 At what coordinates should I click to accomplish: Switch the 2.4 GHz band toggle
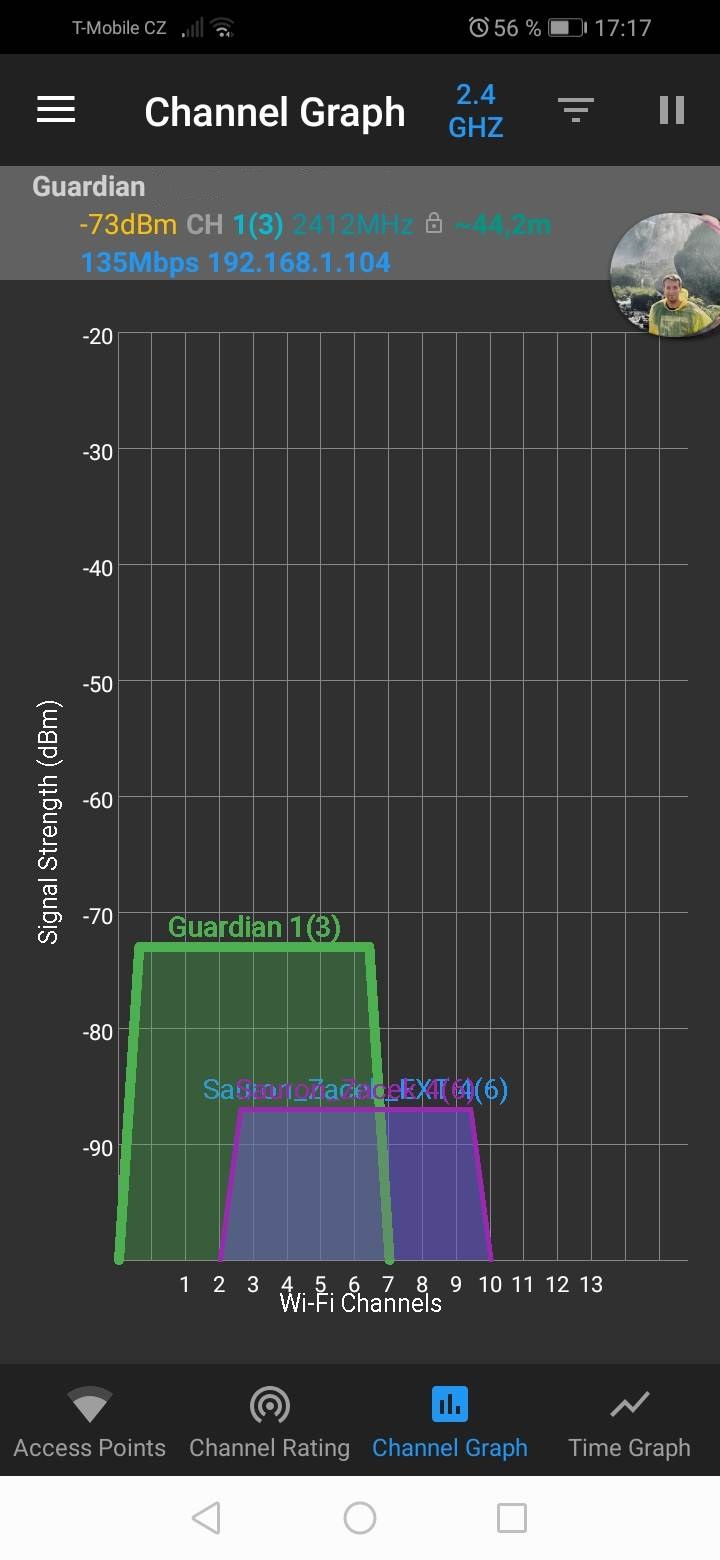tap(476, 111)
